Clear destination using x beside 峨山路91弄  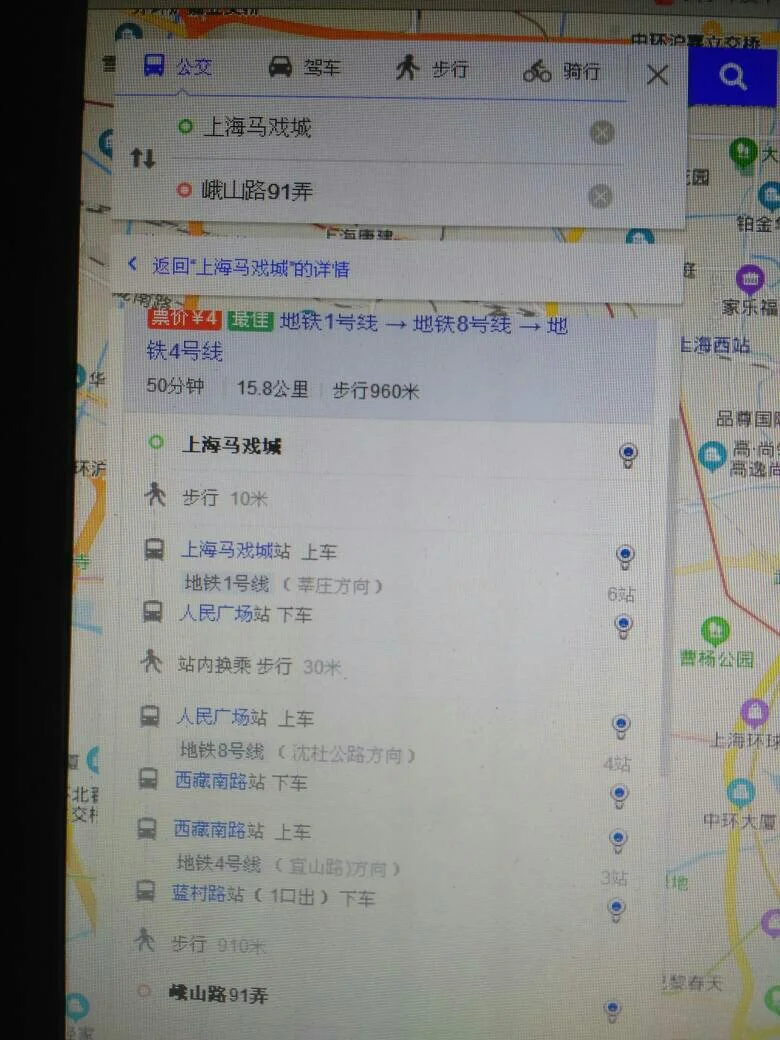pyautogui.click(x=602, y=194)
